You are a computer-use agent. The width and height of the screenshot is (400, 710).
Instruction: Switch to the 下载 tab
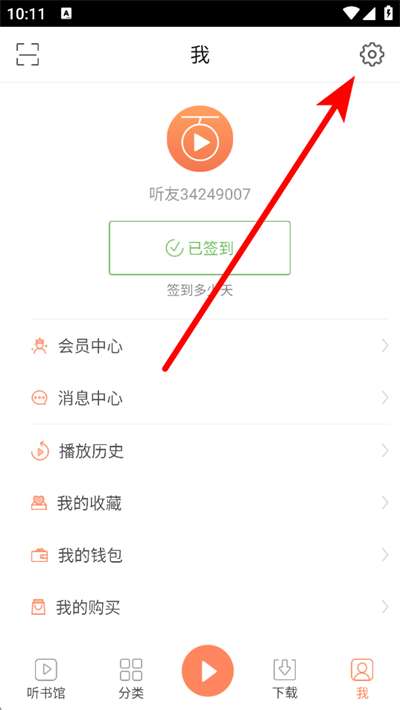coord(284,678)
